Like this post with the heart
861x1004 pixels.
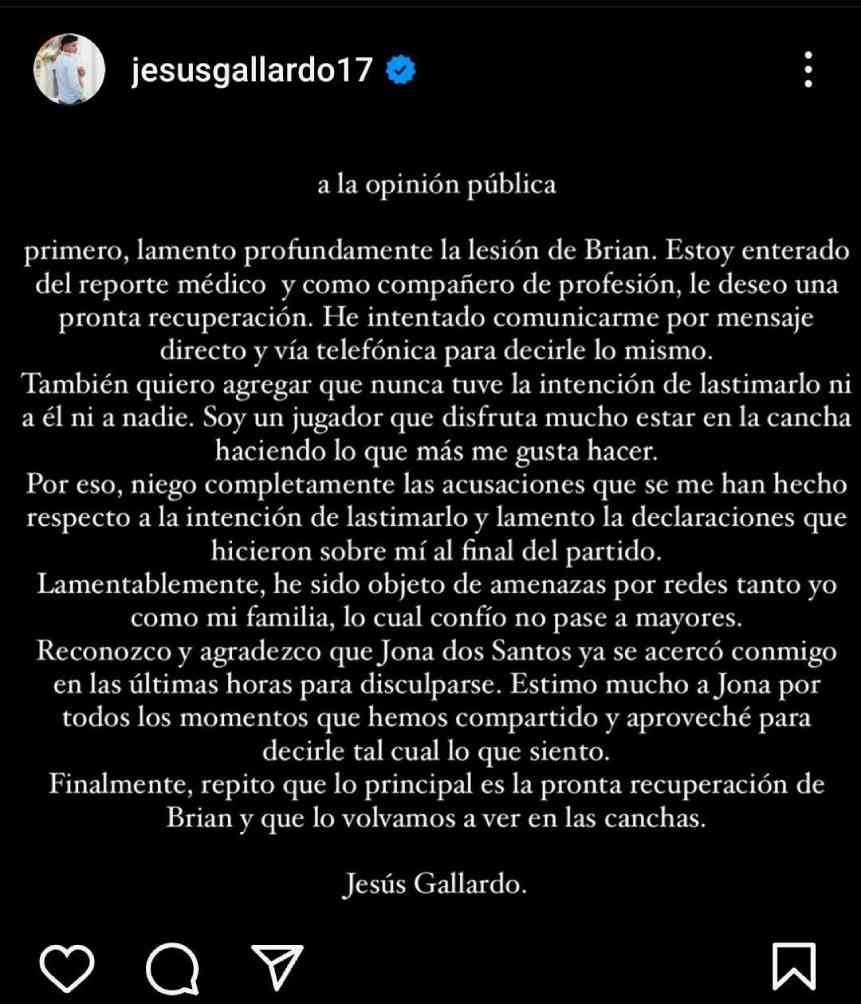[70, 968]
